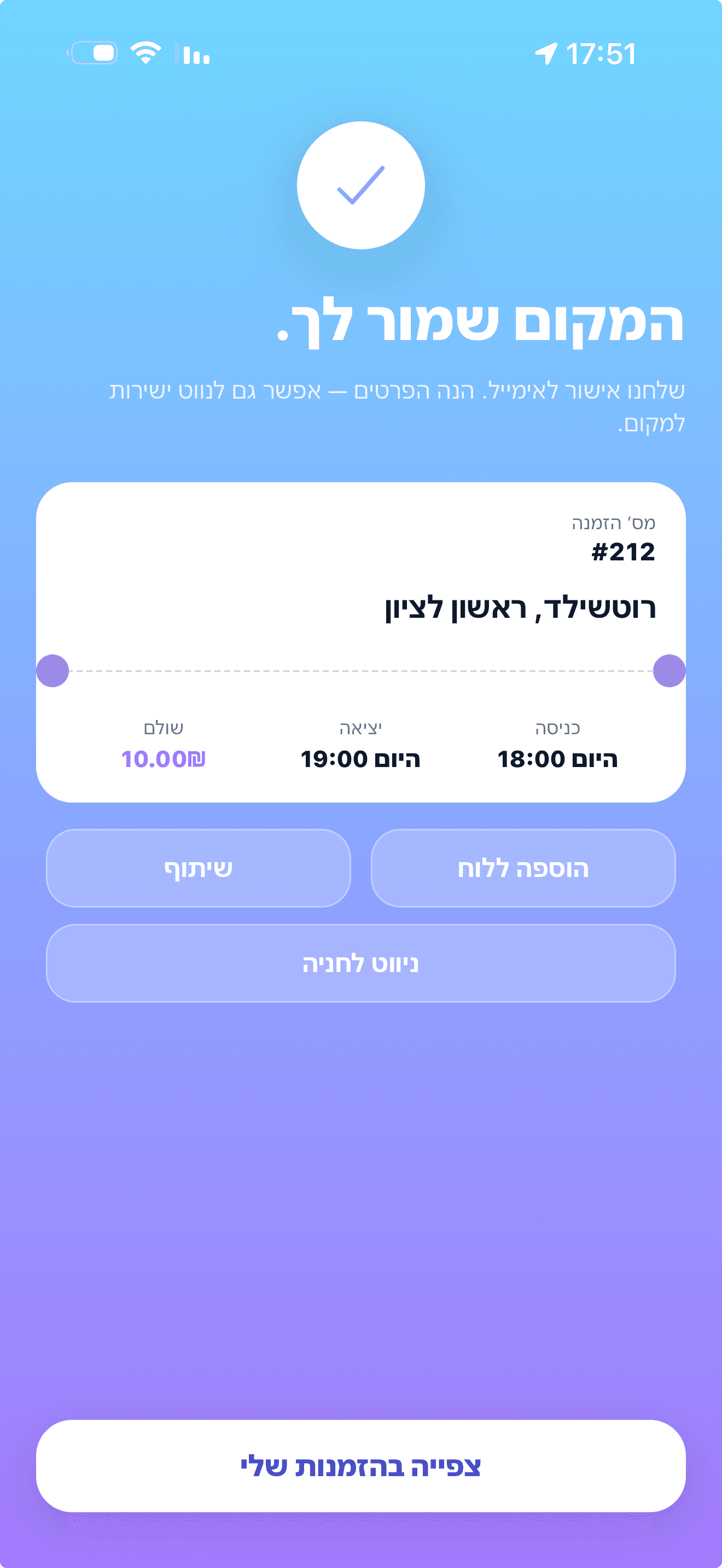This screenshot has height=1568, width=722.
Task: Tap the paid amount '10.00₪'
Action: [163, 759]
